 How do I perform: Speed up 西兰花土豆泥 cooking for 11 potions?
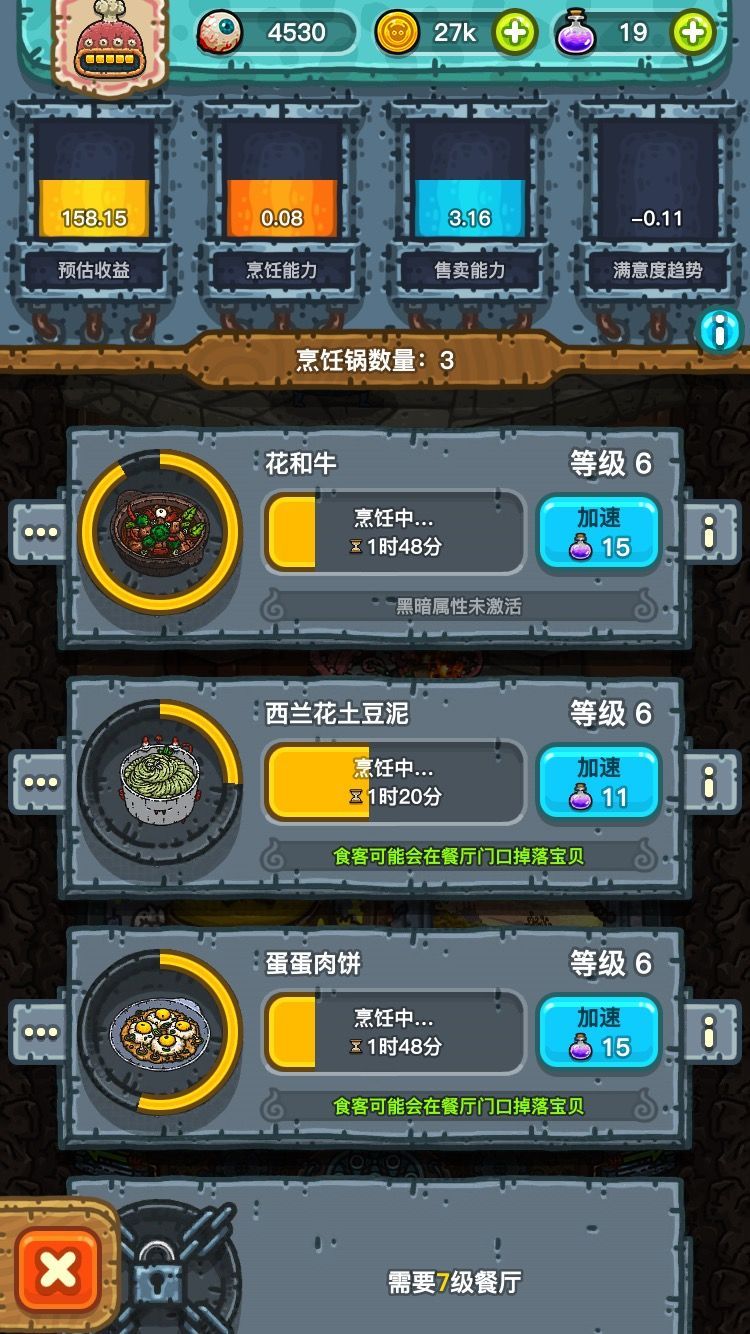point(599,783)
